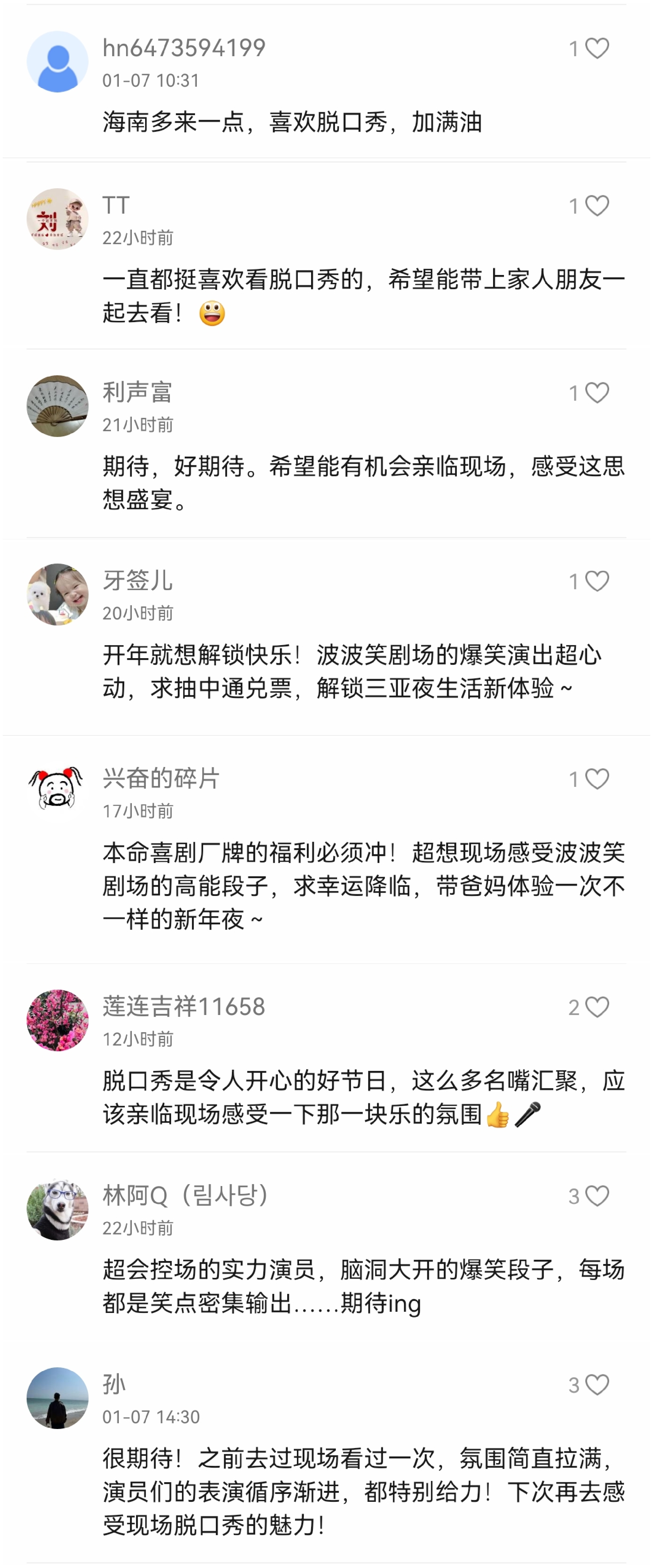Tap 牙签儿's profile picture
This screenshot has width=653, height=1568.
click(57, 594)
